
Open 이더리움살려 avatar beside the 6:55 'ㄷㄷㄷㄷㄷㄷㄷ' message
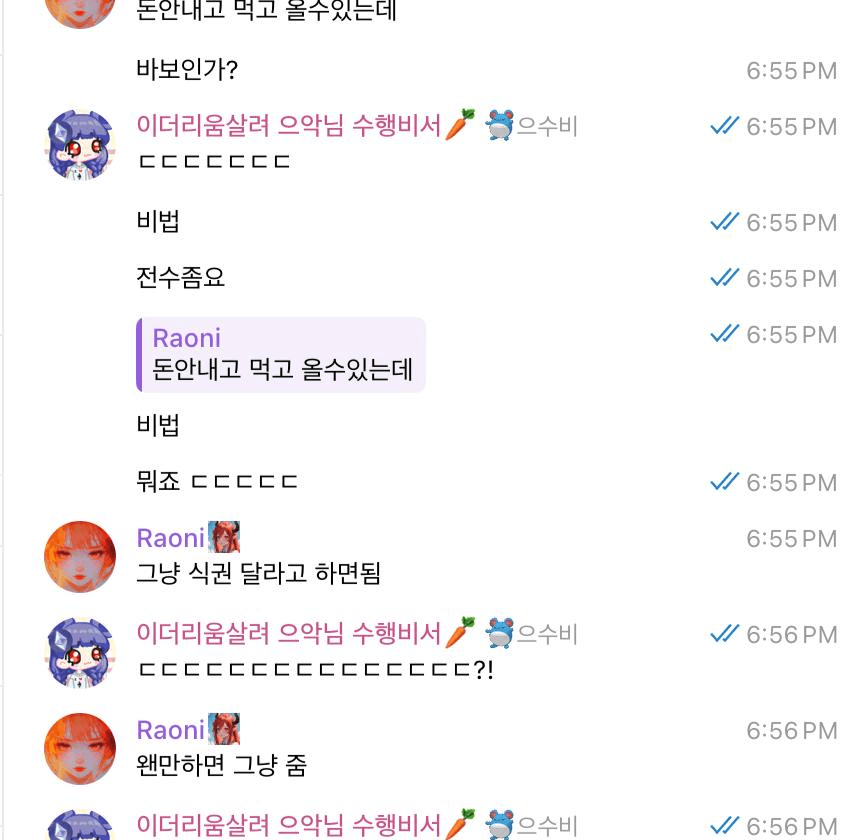80,145
